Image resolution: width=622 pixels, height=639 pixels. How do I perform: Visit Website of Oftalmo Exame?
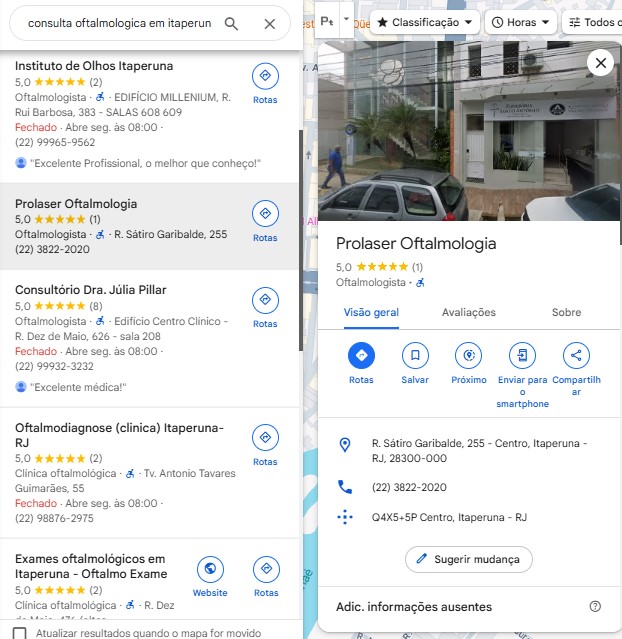click(x=210, y=577)
